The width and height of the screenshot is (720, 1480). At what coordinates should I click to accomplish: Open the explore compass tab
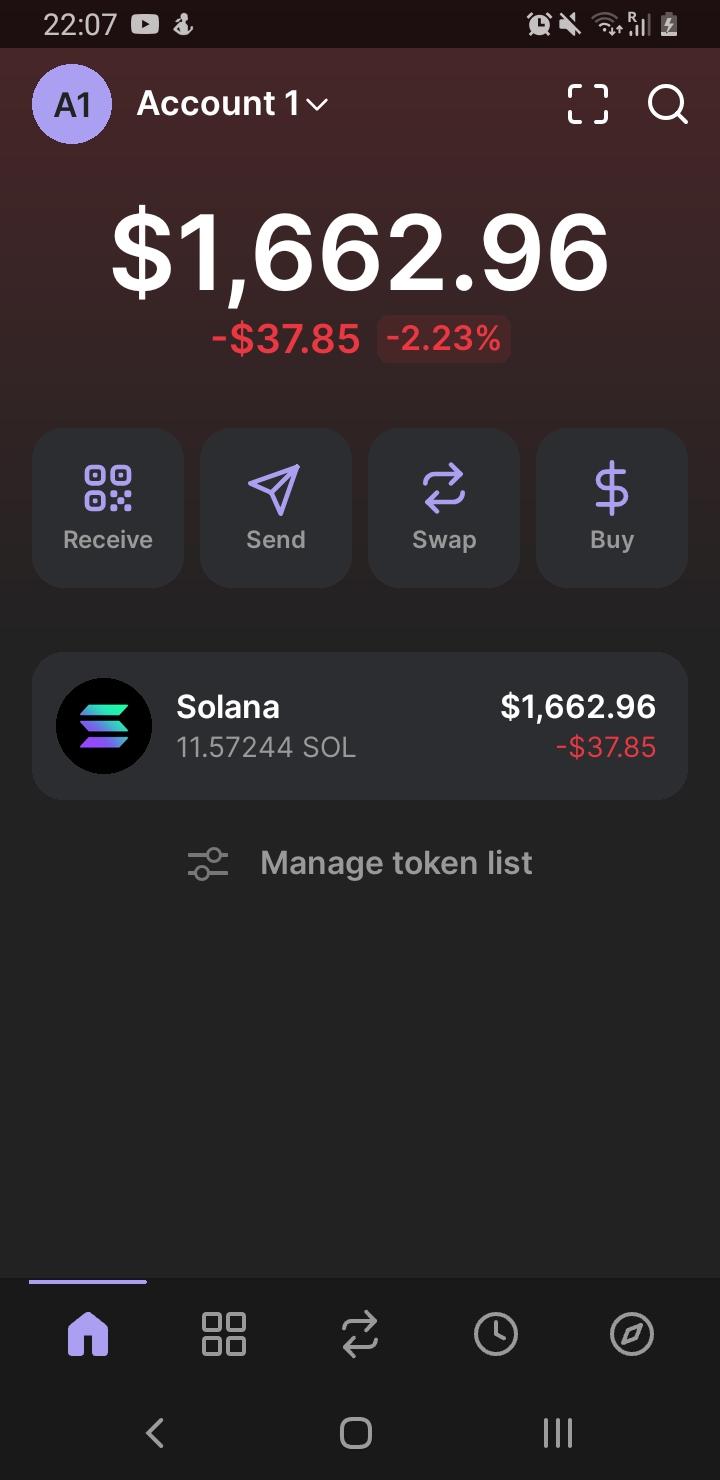point(632,1334)
